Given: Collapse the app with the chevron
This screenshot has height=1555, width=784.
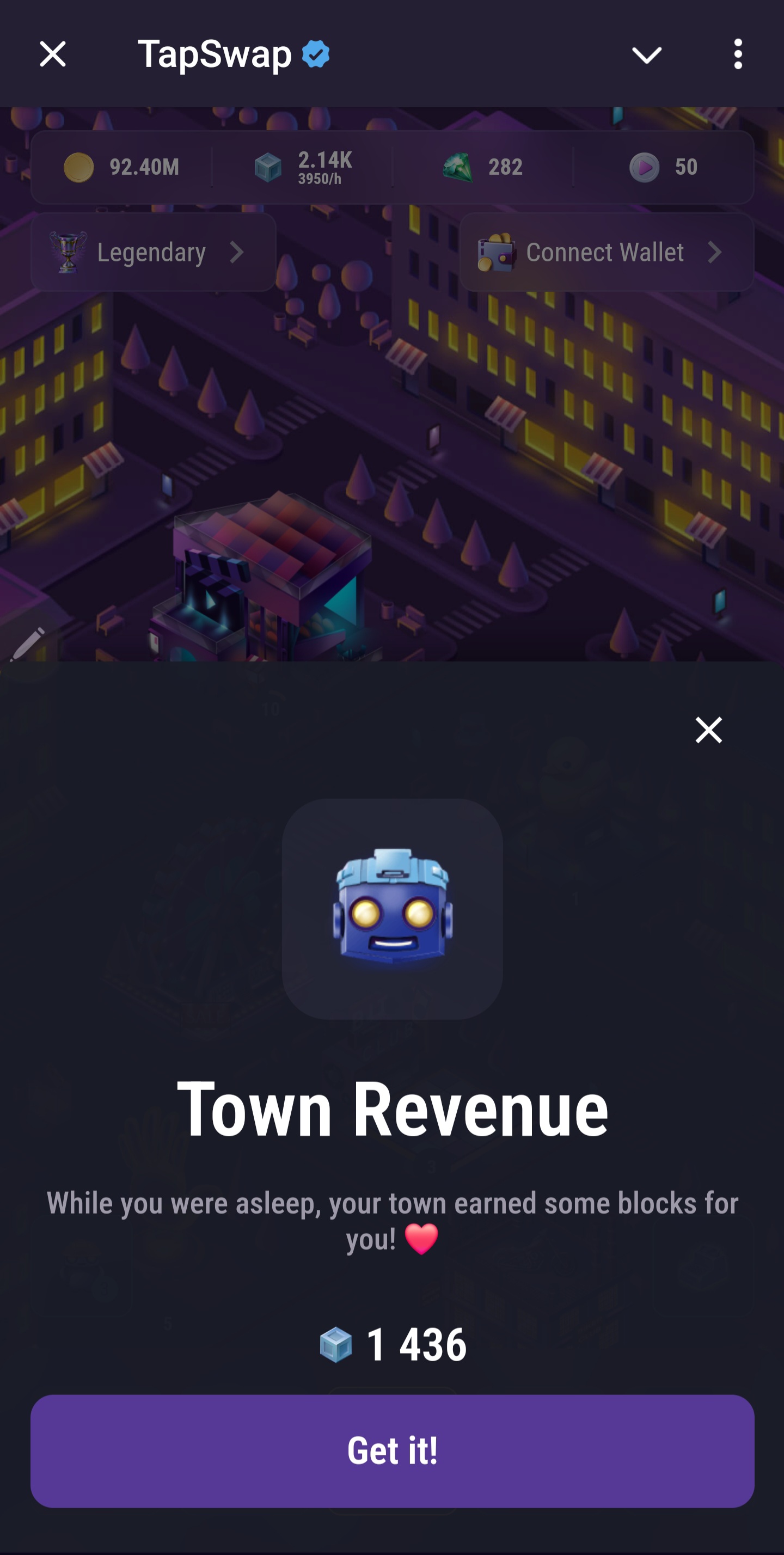Looking at the screenshot, I should (x=646, y=55).
